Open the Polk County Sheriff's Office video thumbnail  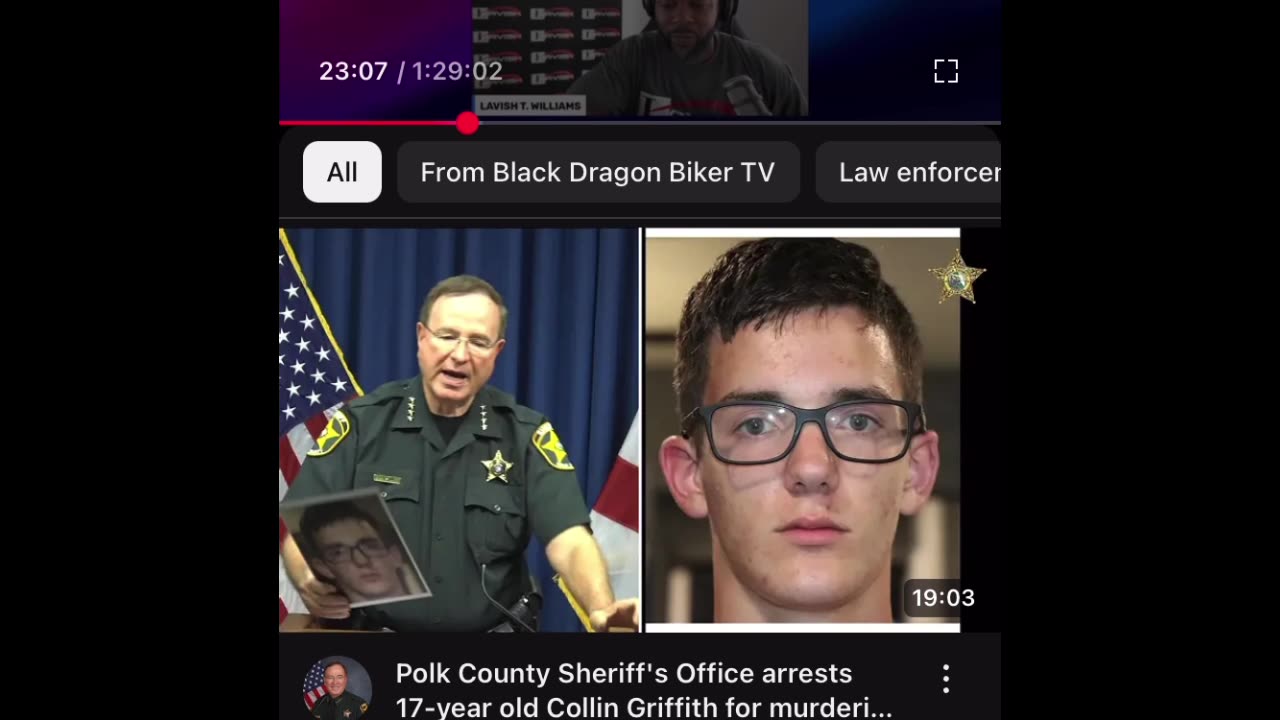click(640, 430)
